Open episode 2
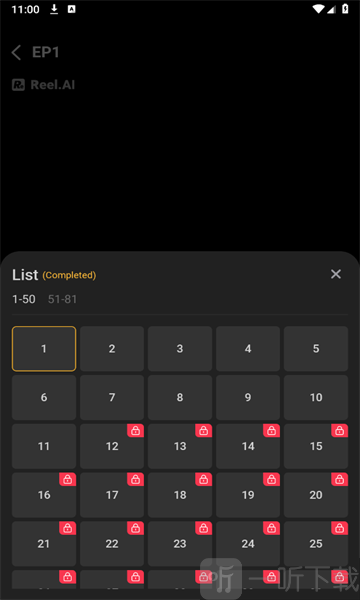The image size is (360, 600). [112, 349]
